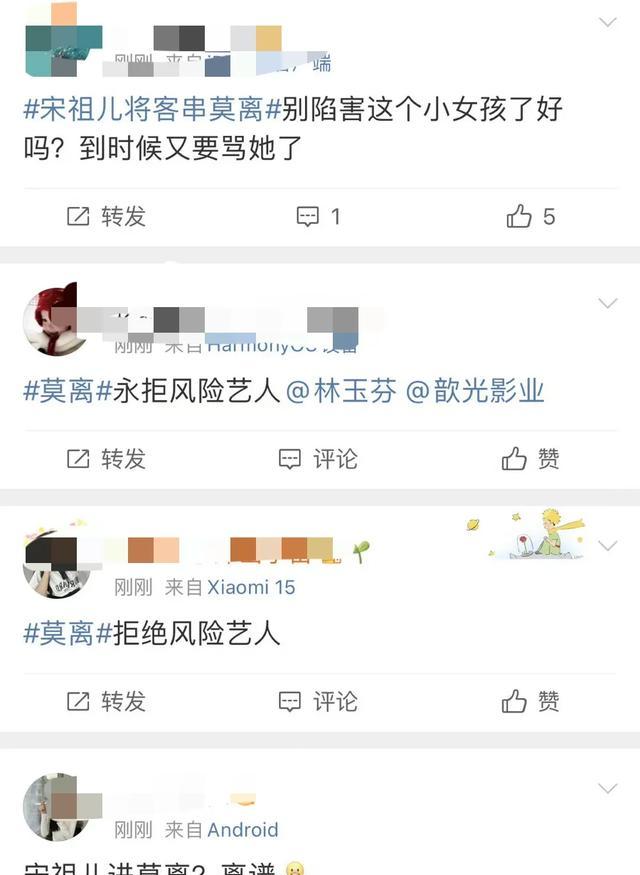Expand options chevron on the Android user's post
The image size is (640, 875).
point(607,789)
